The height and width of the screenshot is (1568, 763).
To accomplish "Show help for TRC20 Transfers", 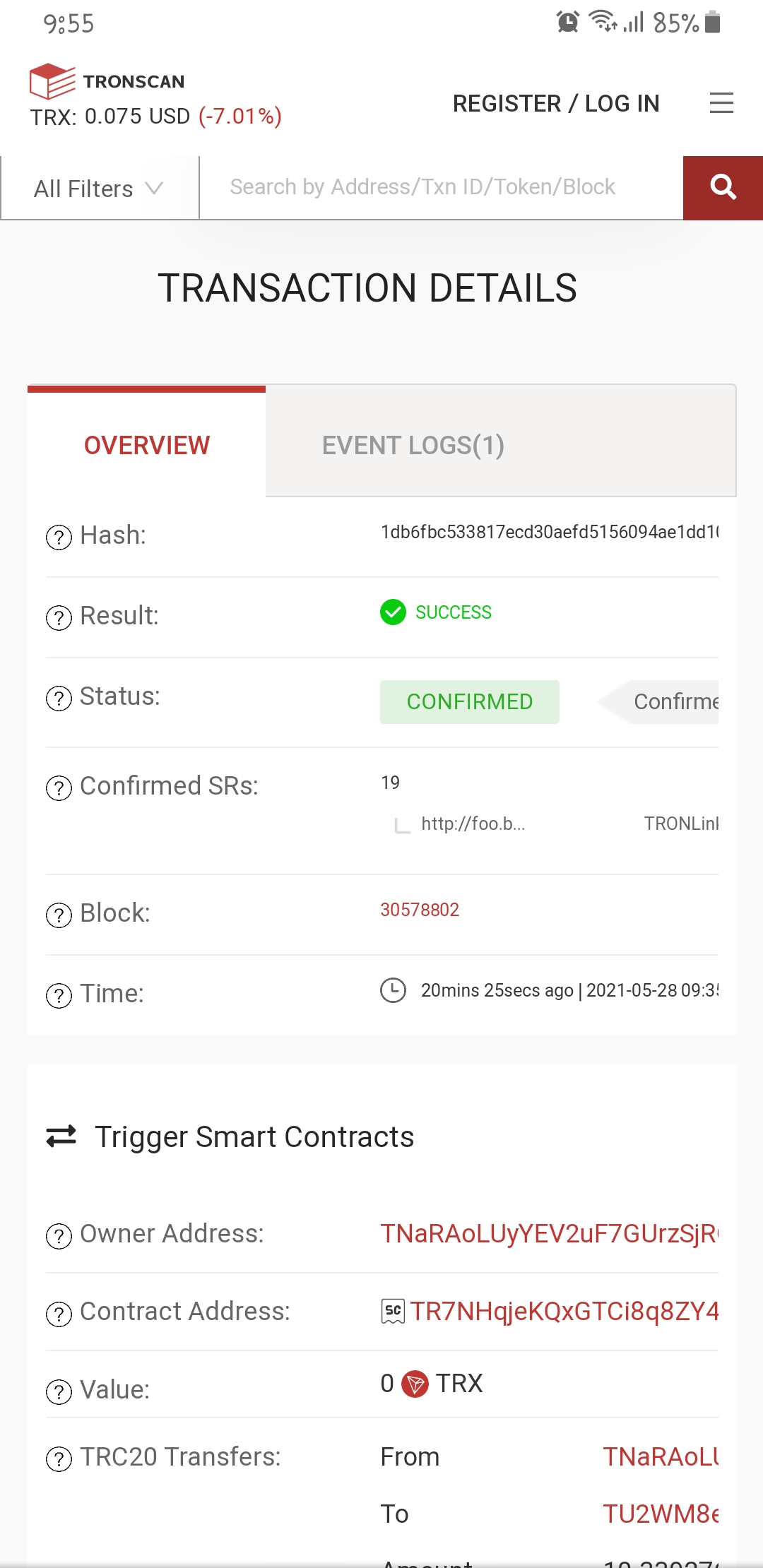I will (59, 1459).
